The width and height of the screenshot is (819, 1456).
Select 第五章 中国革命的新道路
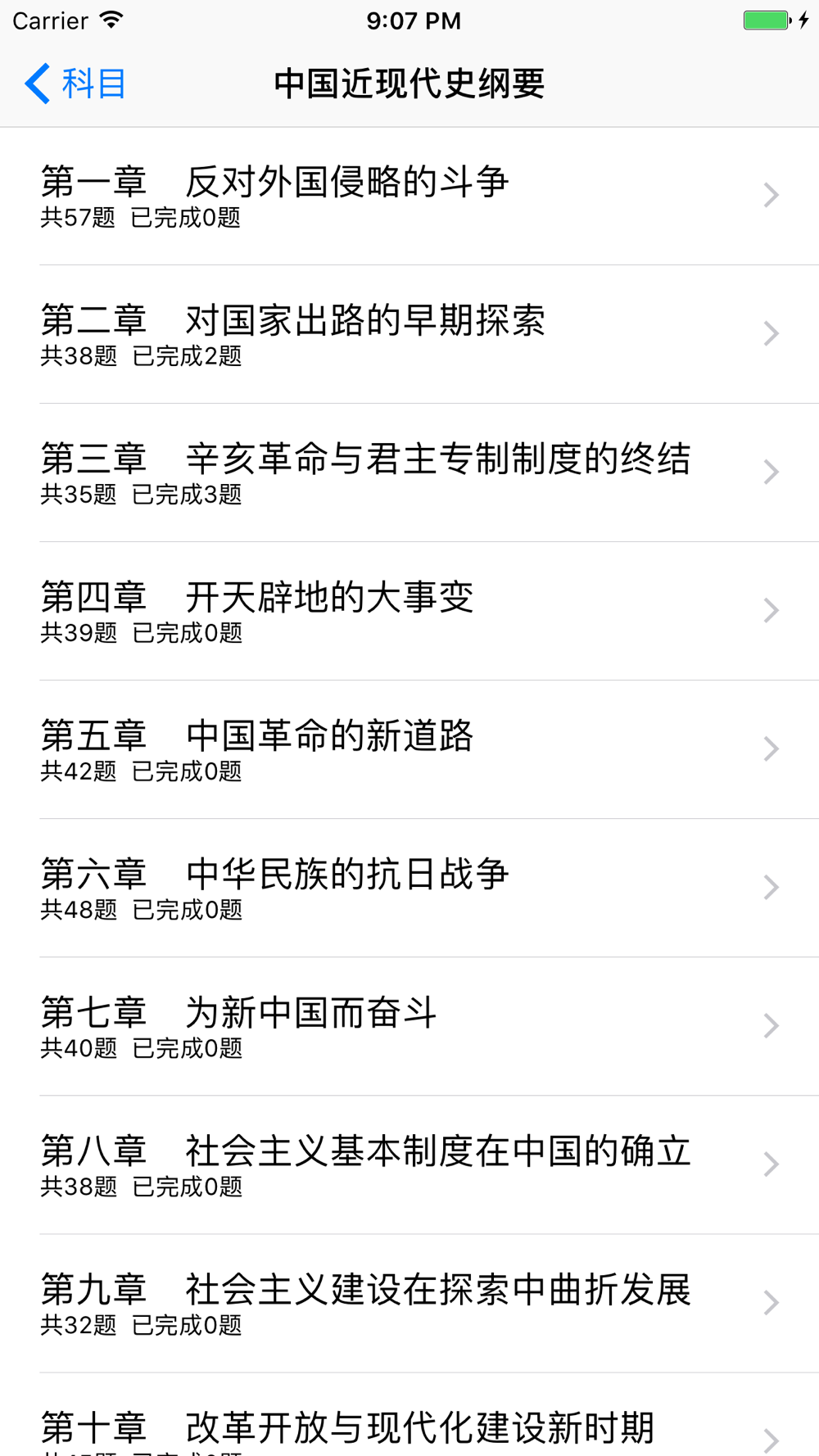pos(409,749)
